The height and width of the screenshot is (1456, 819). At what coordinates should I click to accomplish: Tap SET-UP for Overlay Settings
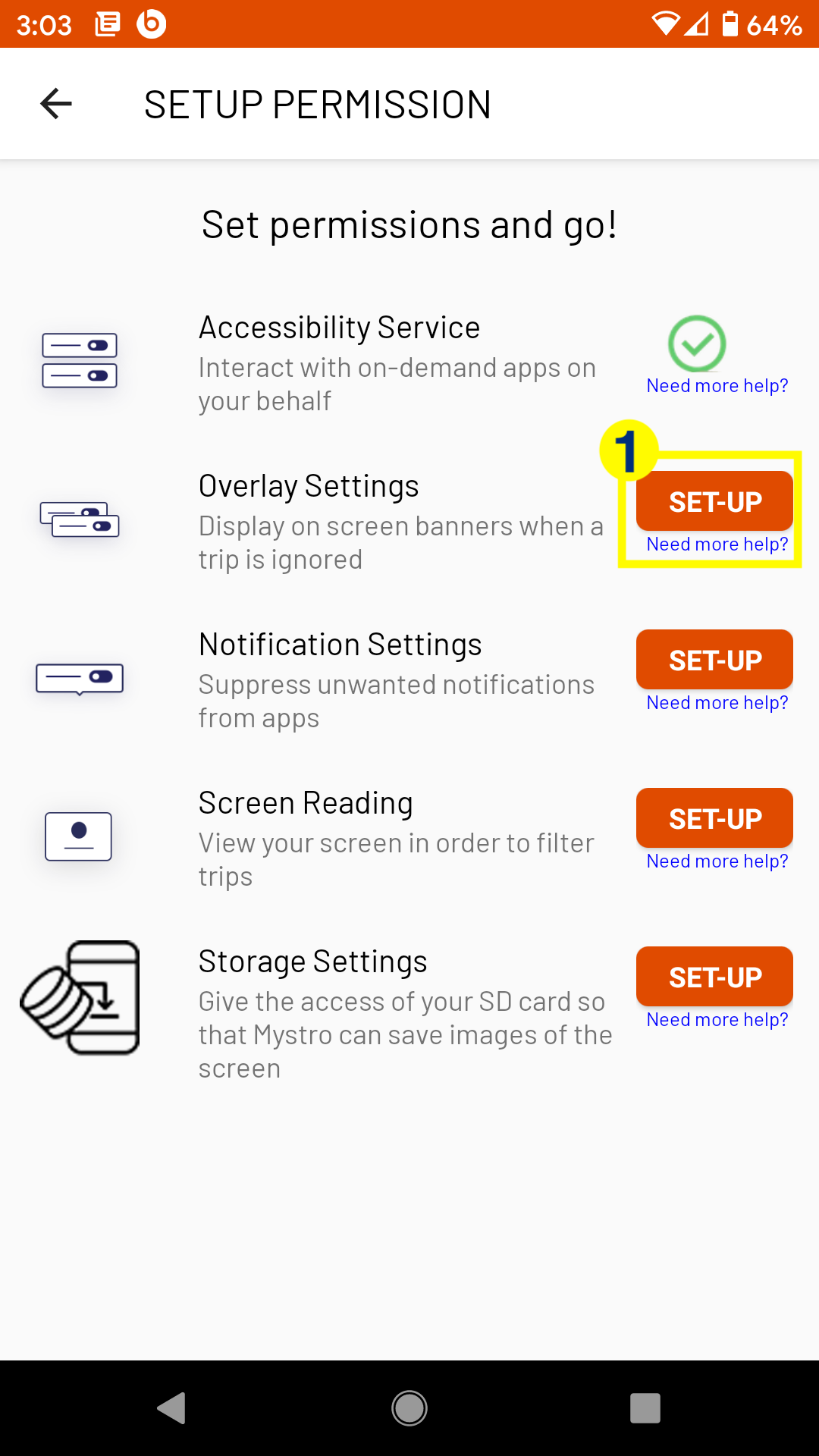(x=714, y=501)
